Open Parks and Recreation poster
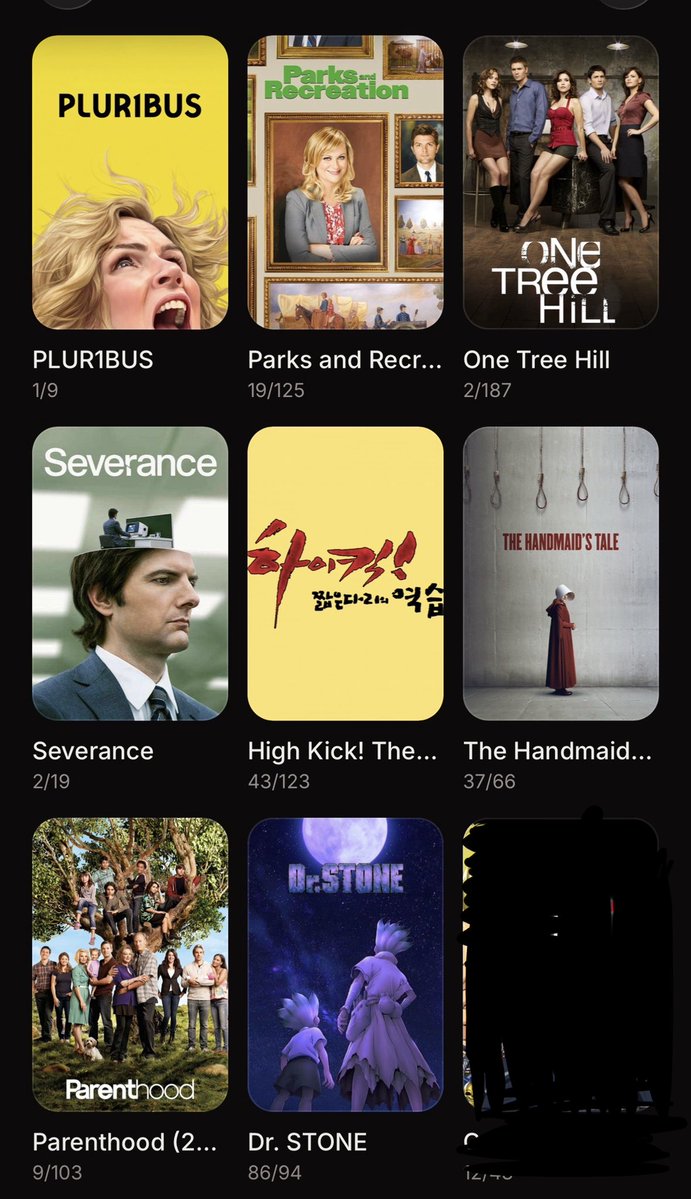 (x=346, y=182)
